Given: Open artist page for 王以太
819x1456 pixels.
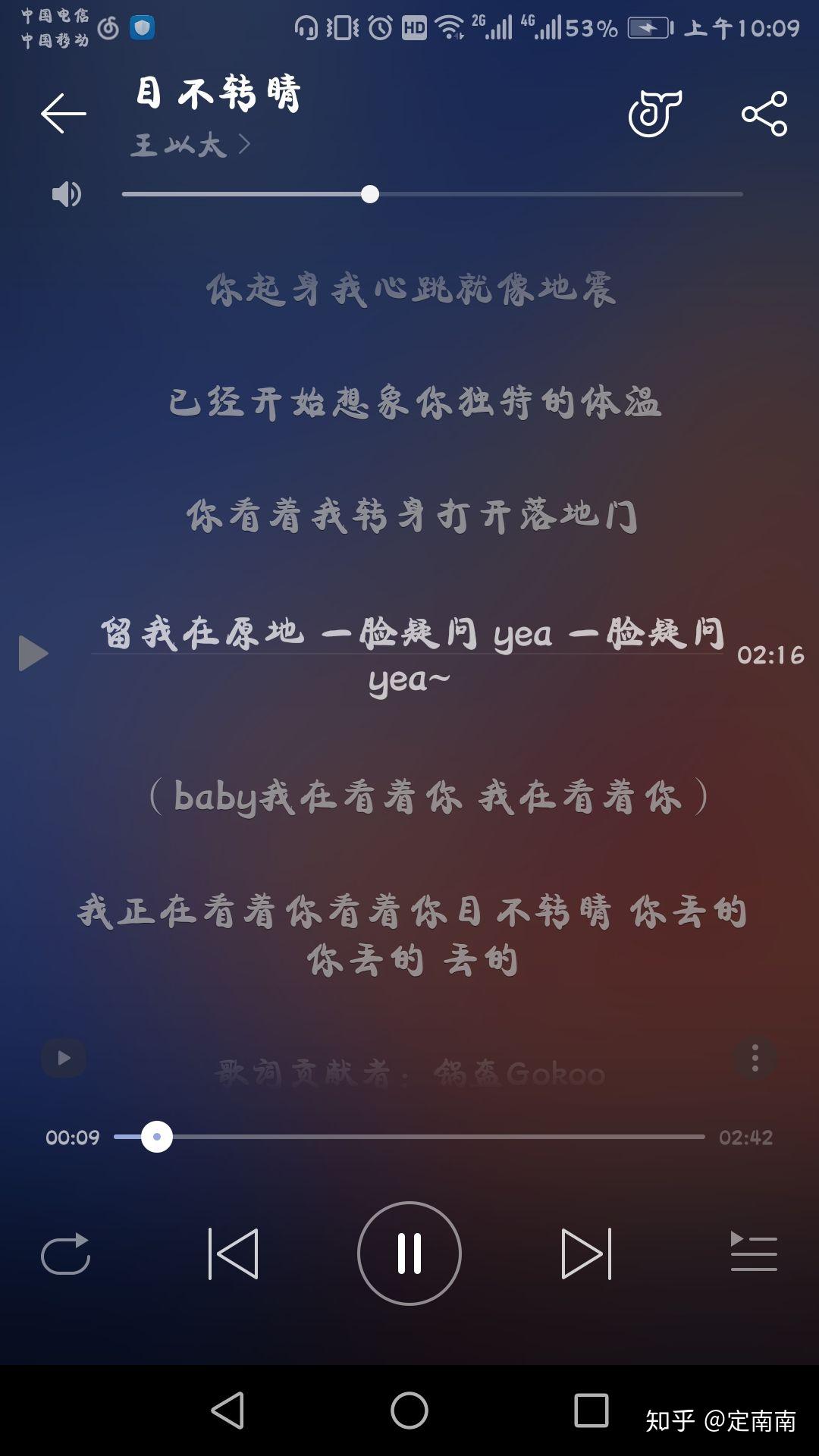Looking at the screenshot, I should [190, 144].
